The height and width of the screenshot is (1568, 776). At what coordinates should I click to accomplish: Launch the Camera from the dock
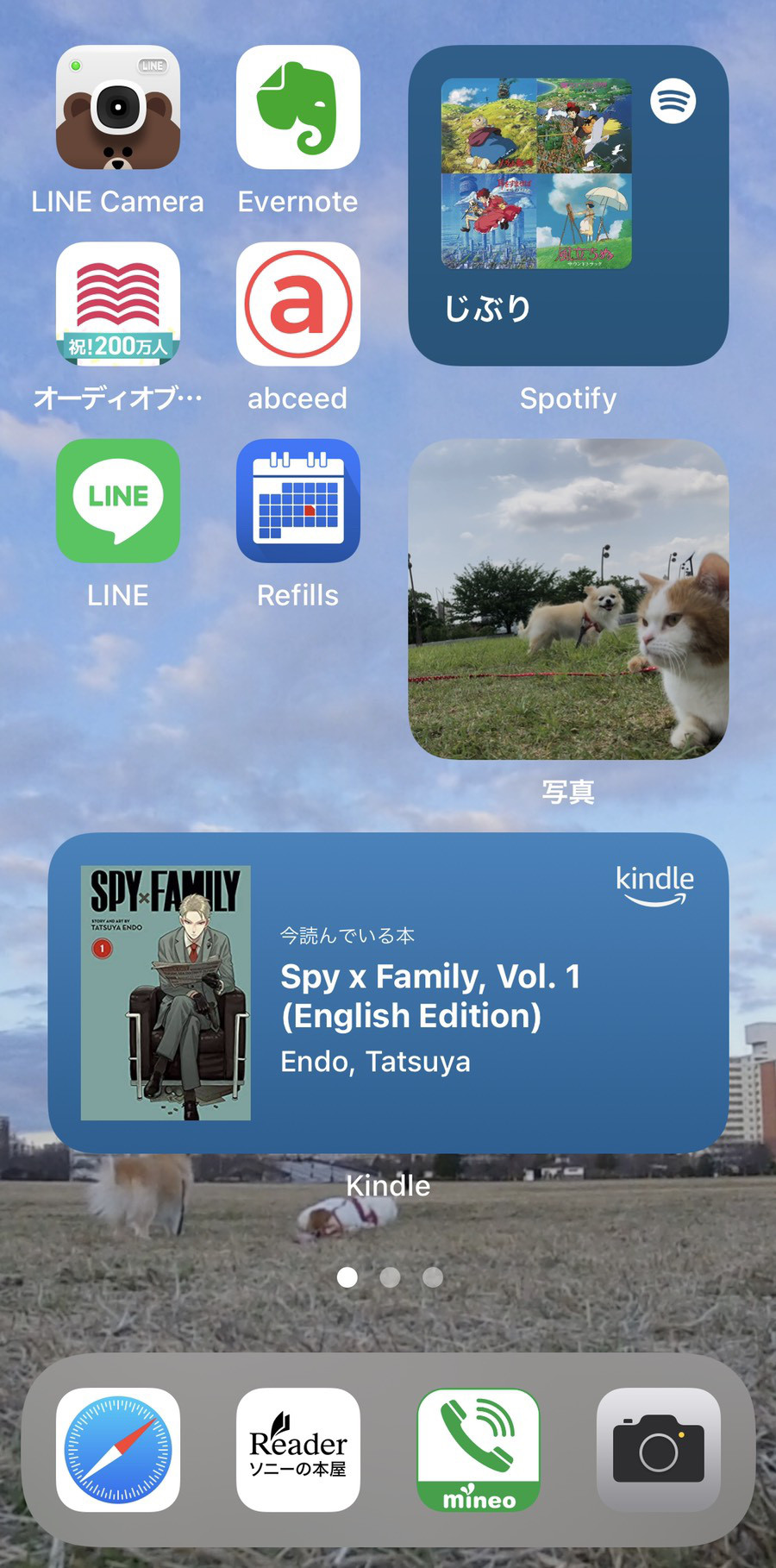659,1450
